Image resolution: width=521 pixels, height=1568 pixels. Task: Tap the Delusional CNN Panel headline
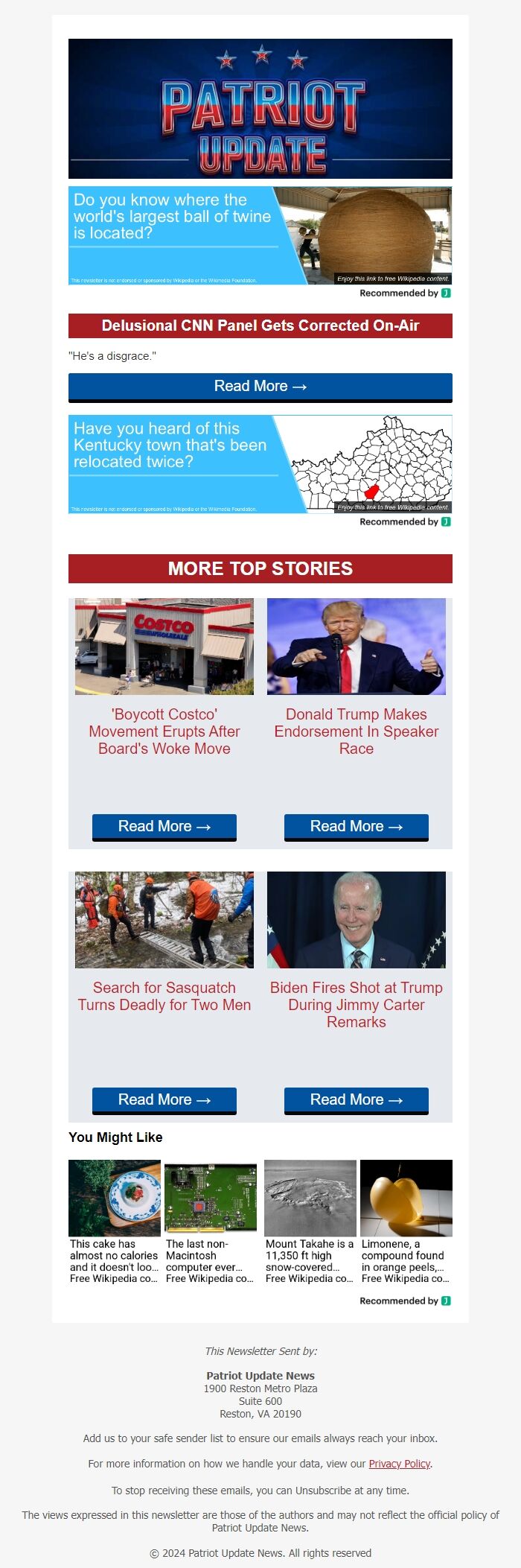tap(260, 326)
